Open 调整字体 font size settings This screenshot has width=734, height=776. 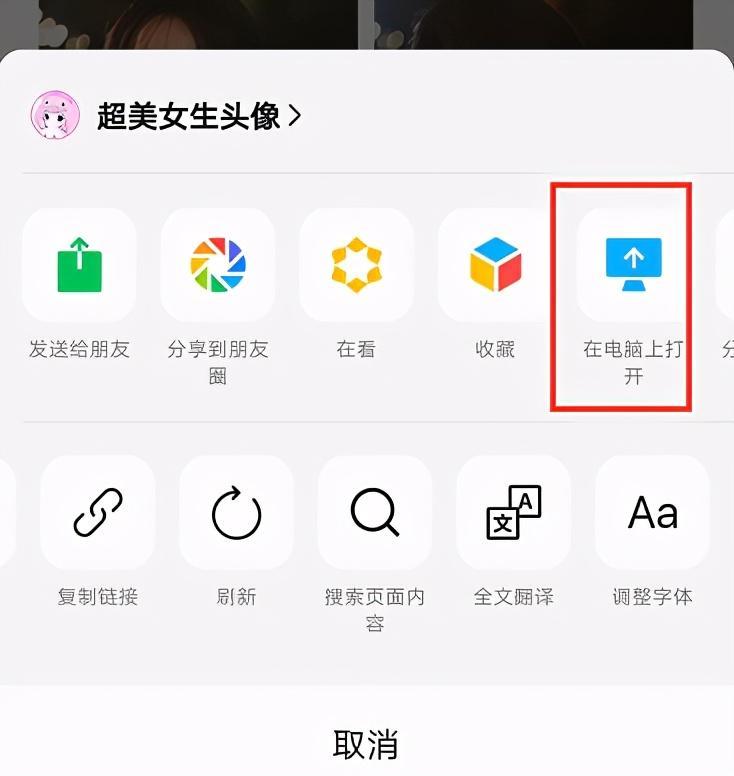point(652,513)
